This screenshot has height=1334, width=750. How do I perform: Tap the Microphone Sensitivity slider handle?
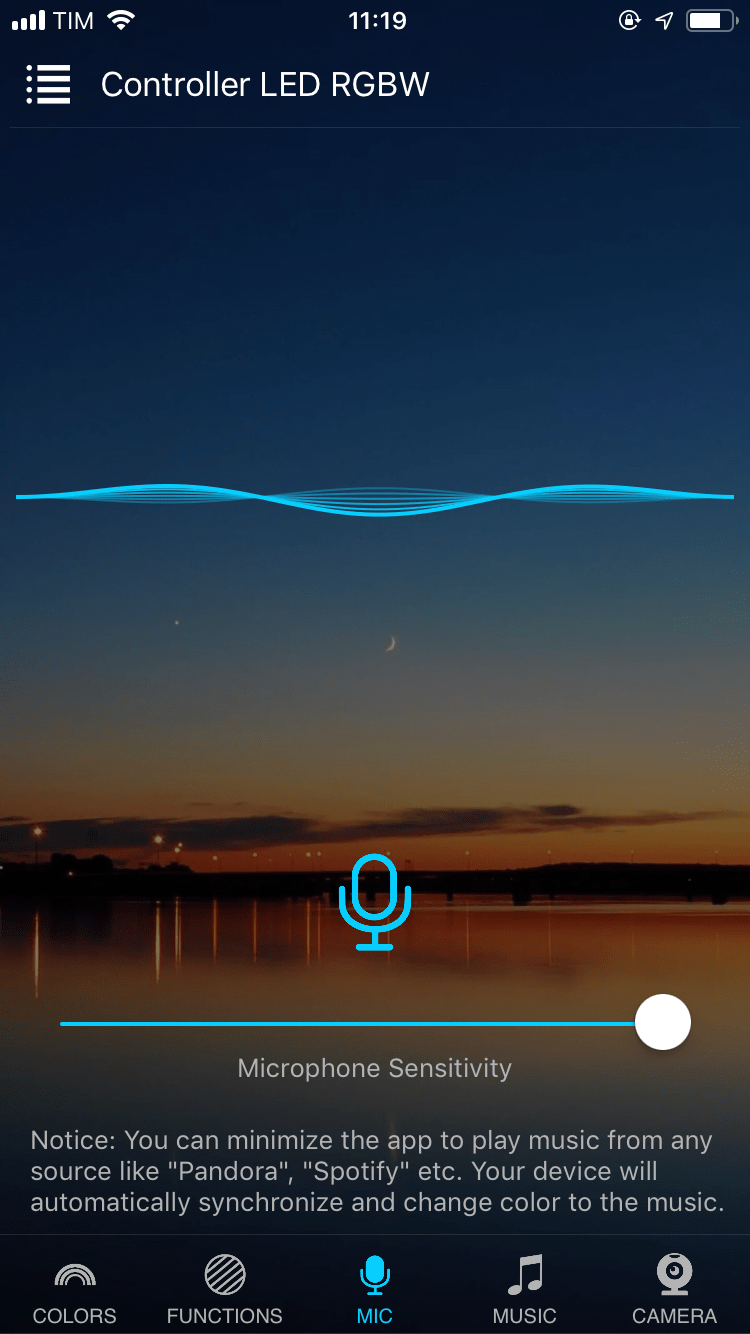[x=663, y=1023]
